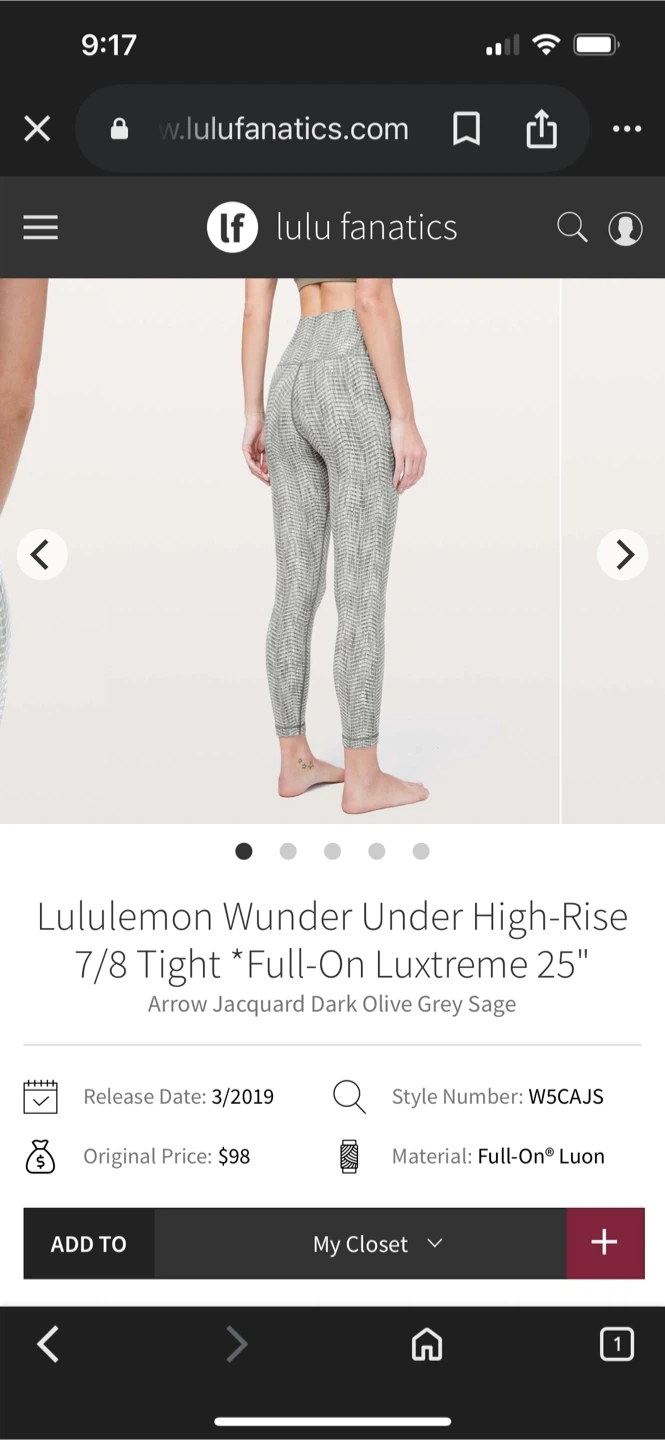The height and width of the screenshot is (1440, 665).
Task: Add item with the plus button
Action: pyautogui.click(x=605, y=1243)
